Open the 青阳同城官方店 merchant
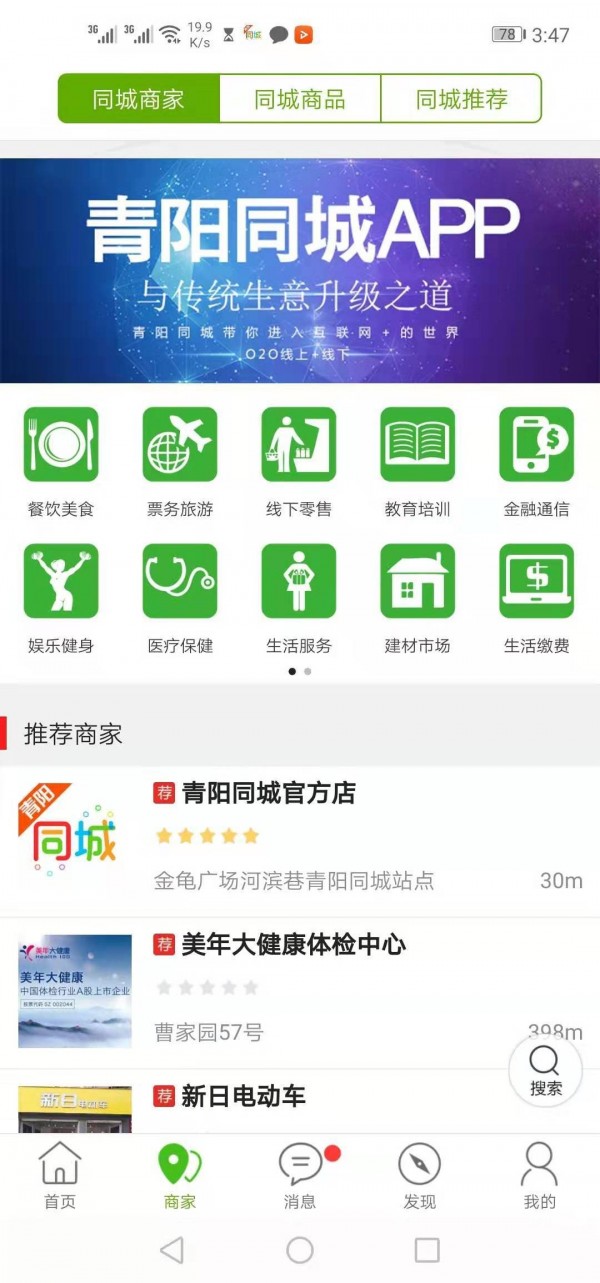Screen dimensions: 600x1283 (x=300, y=840)
